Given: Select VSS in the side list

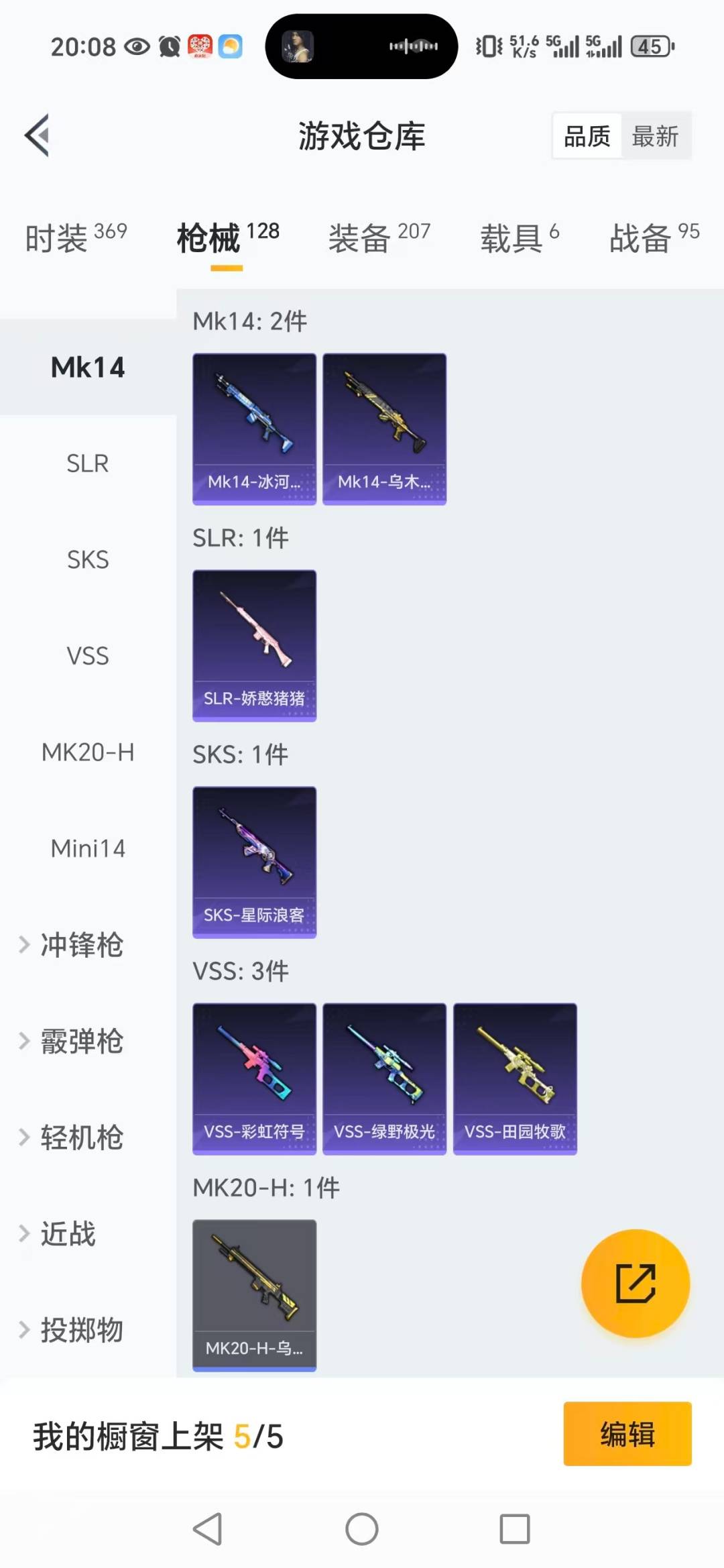Looking at the screenshot, I should (88, 656).
